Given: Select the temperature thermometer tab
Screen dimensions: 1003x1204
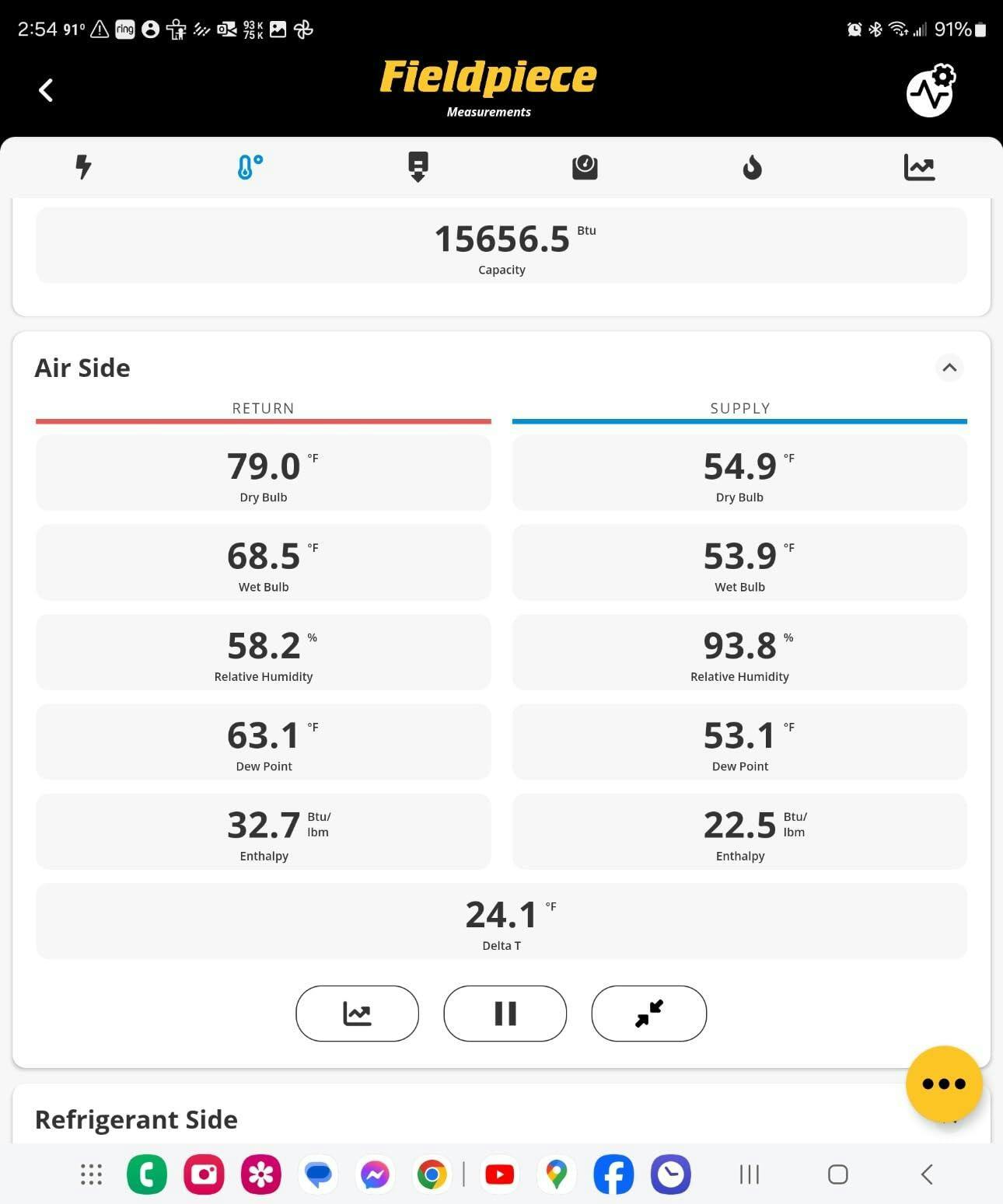Looking at the screenshot, I should click(250, 166).
